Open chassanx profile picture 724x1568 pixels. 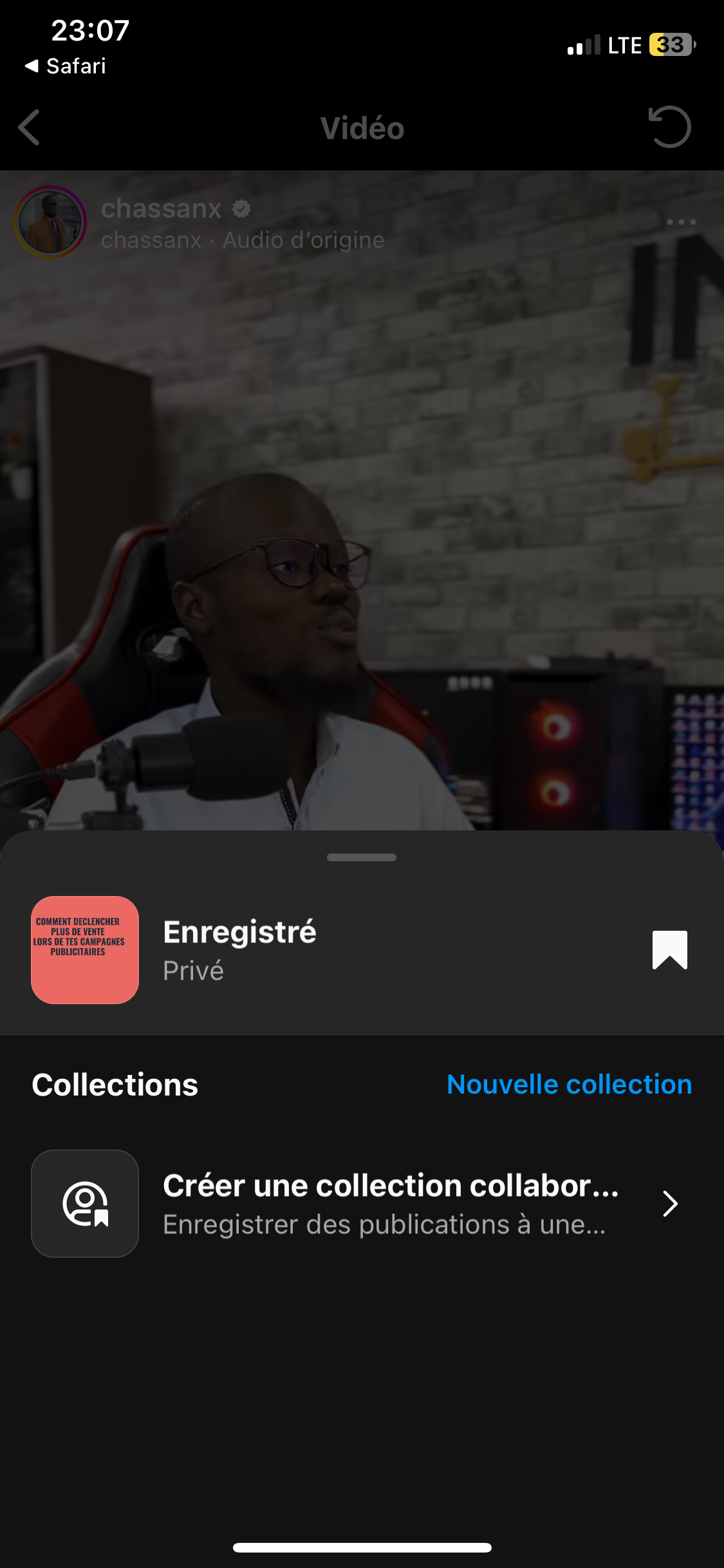[50, 222]
